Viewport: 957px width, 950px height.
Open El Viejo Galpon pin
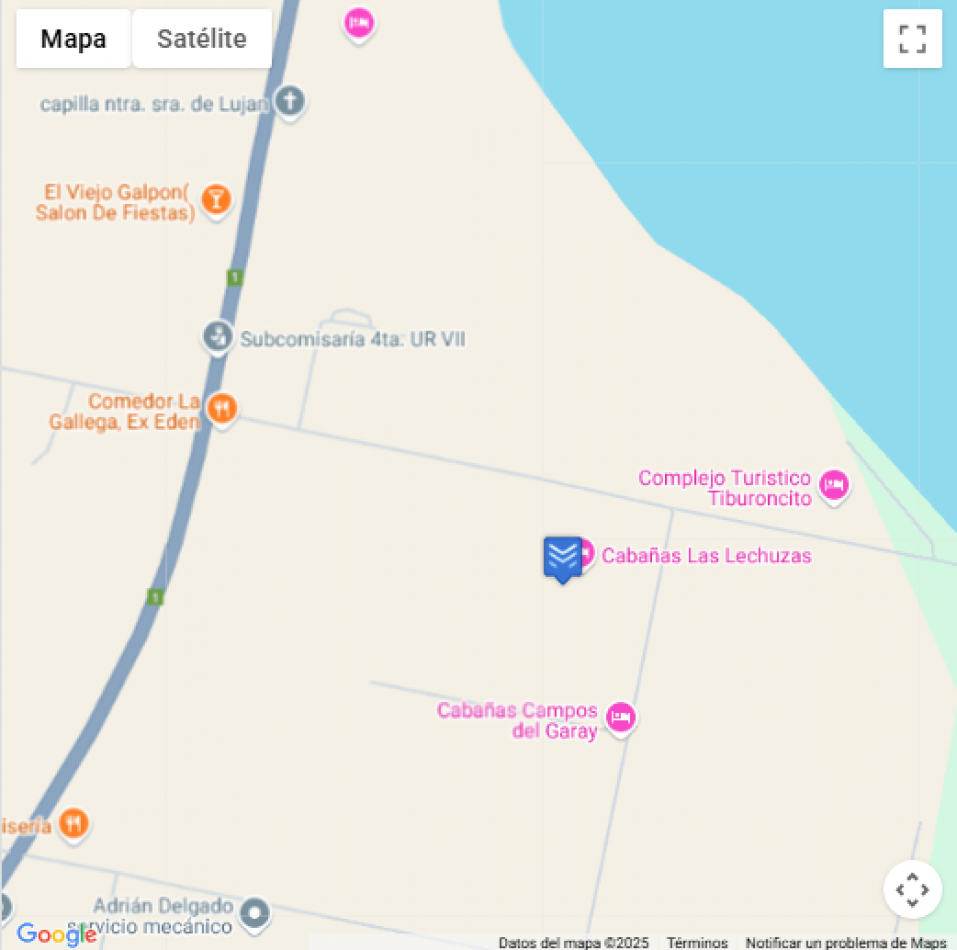[215, 199]
